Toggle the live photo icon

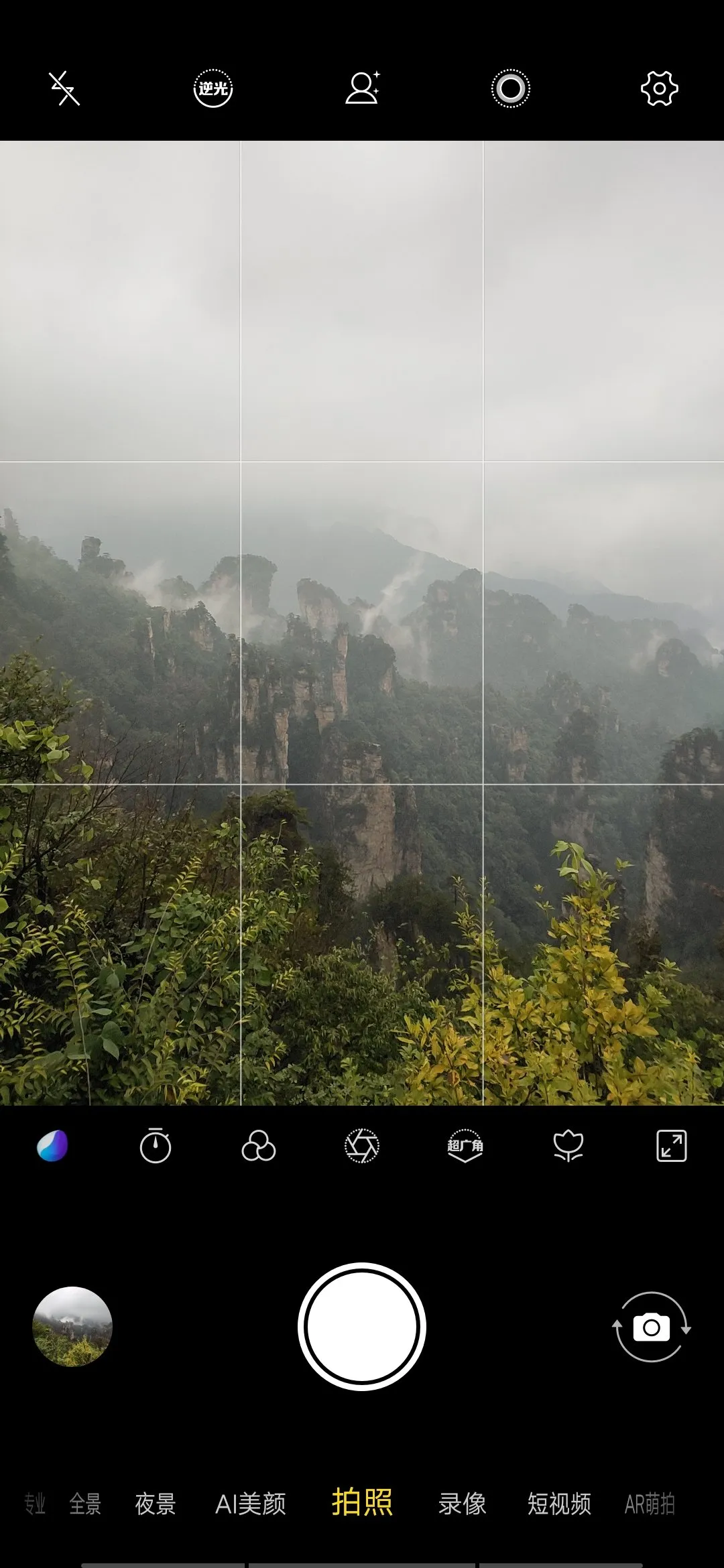510,88
